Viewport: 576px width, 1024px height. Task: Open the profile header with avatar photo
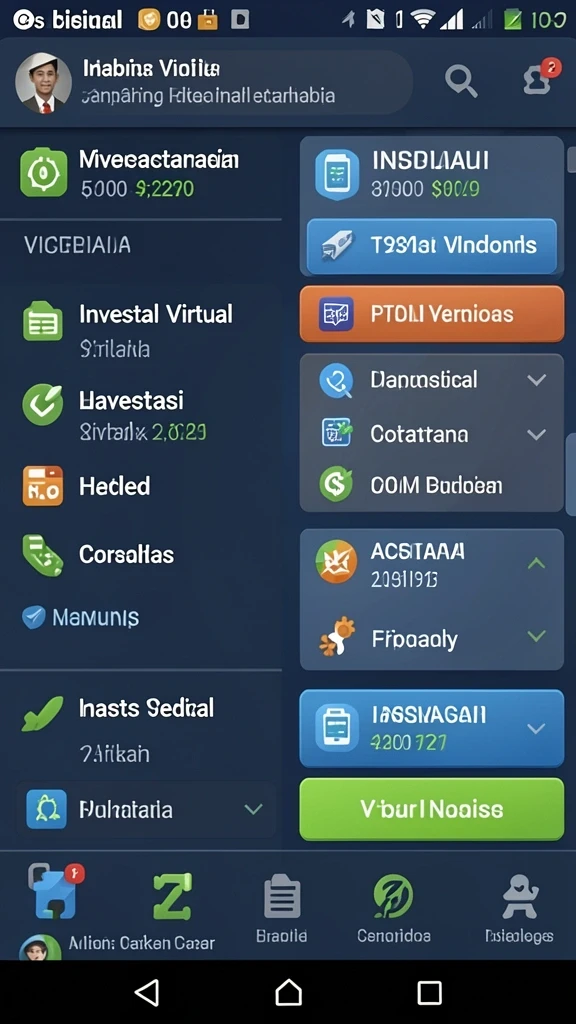tap(212, 82)
